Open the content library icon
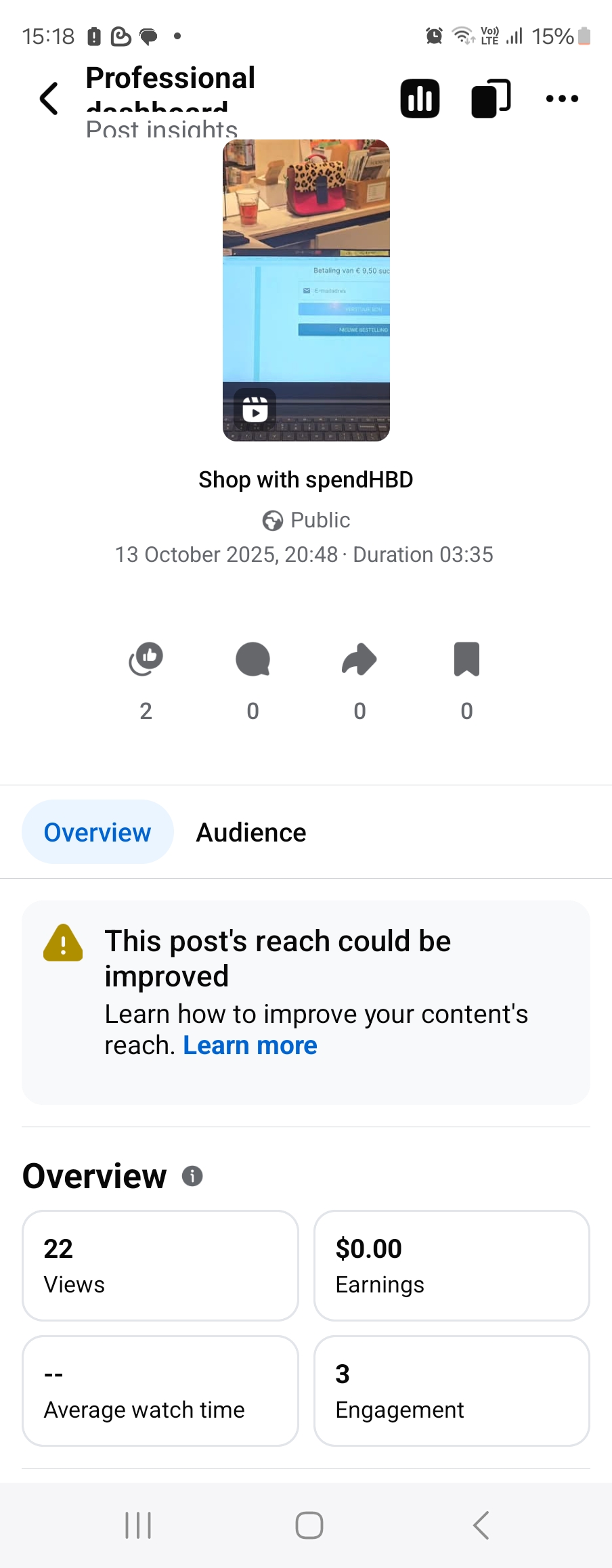The height and width of the screenshot is (1568, 612). pyautogui.click(x=491, y=99)
